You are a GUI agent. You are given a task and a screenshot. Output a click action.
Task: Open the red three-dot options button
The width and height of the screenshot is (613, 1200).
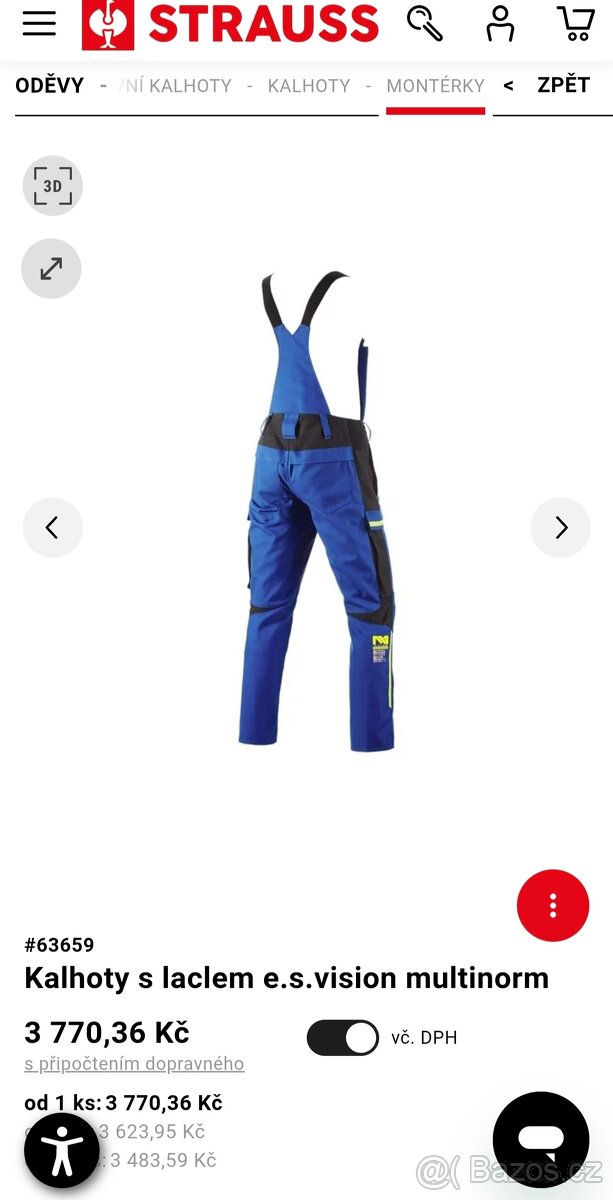553,906
